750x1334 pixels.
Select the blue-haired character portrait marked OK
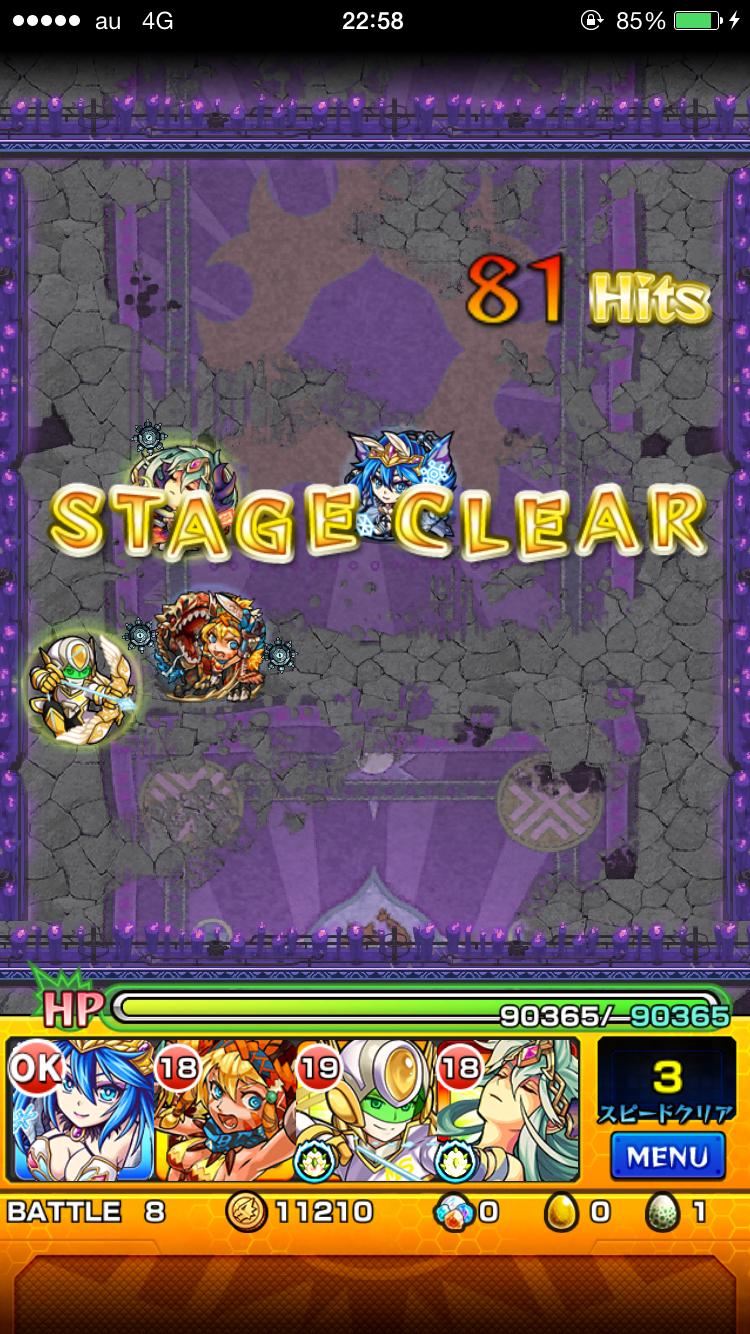tap(82, 1110)
